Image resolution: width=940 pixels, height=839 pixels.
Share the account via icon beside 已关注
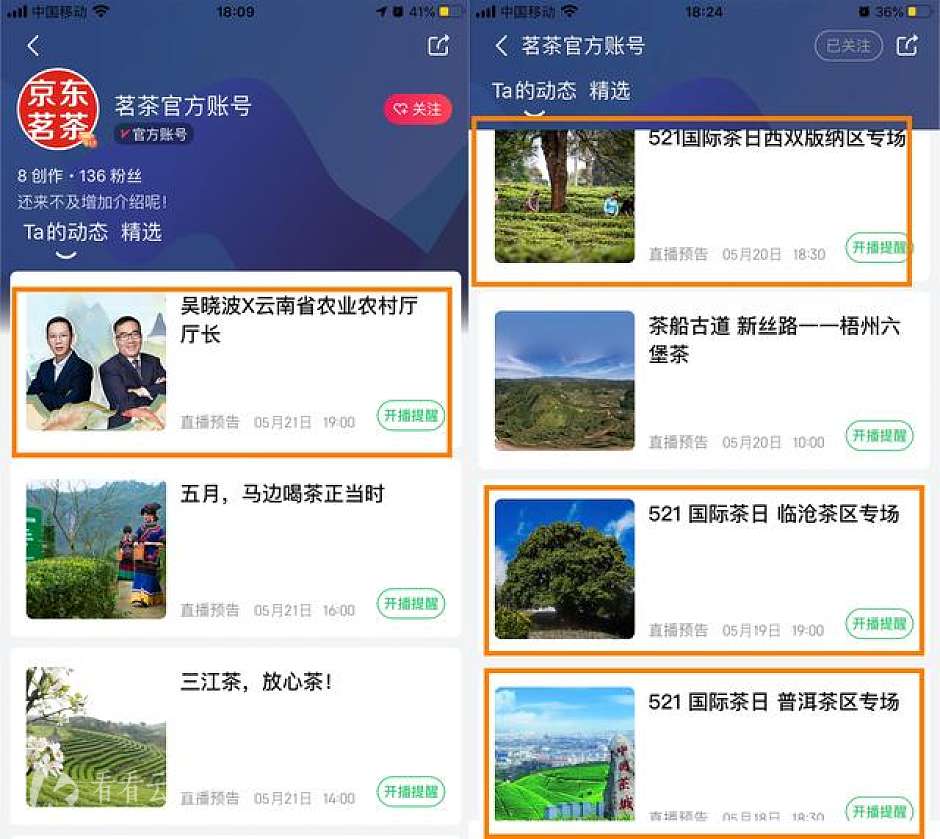907,45
